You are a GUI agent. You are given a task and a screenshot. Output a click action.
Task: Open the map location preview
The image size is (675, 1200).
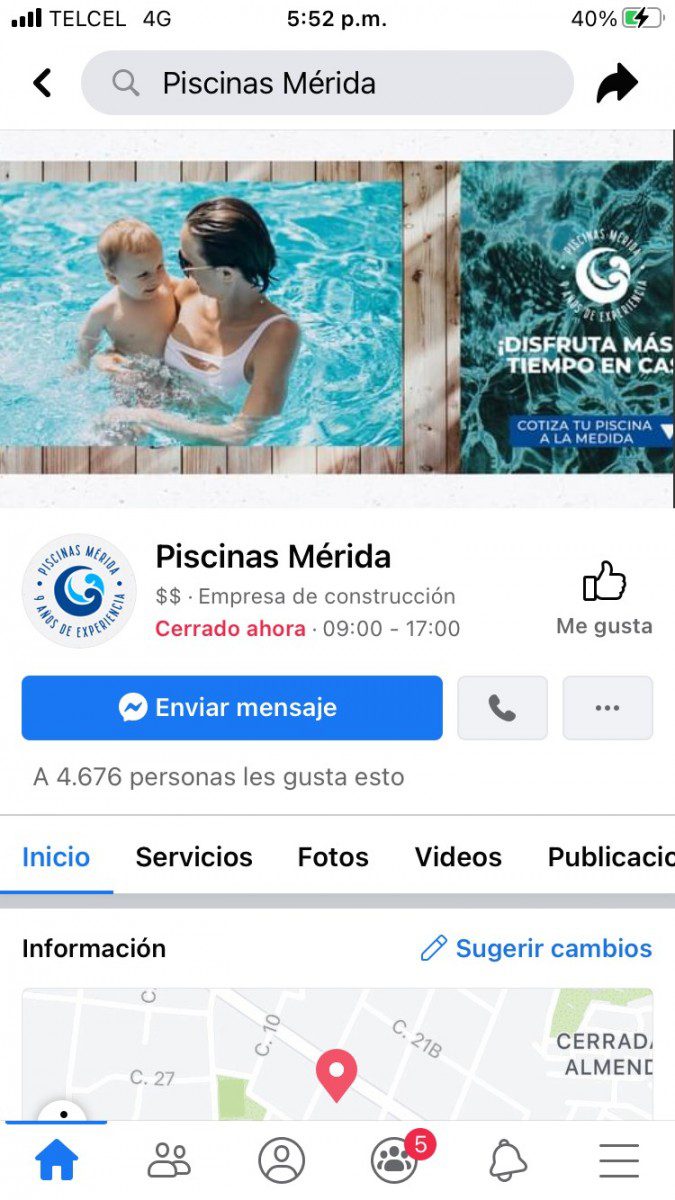tap(337, 1054)
